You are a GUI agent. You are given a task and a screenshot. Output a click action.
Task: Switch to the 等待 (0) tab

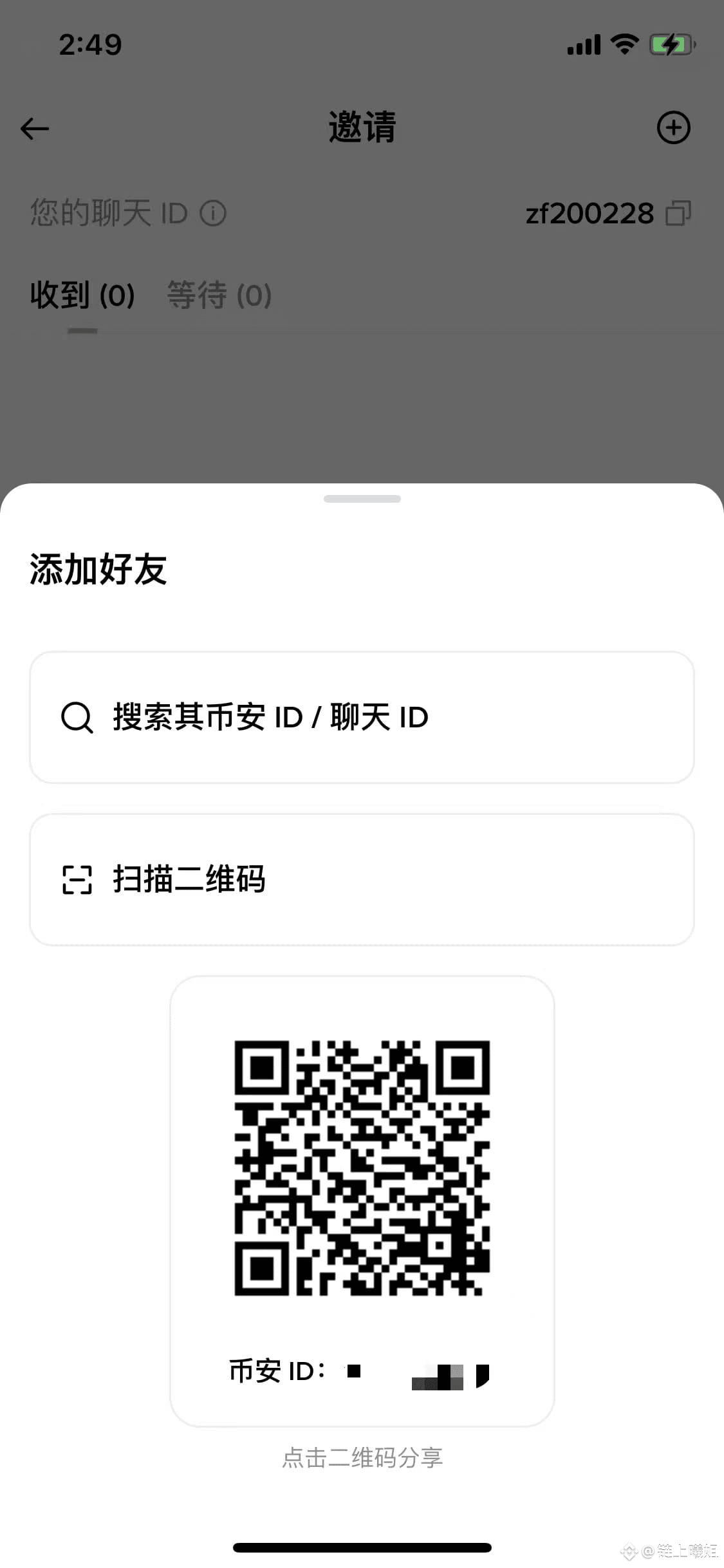point(219,295)
